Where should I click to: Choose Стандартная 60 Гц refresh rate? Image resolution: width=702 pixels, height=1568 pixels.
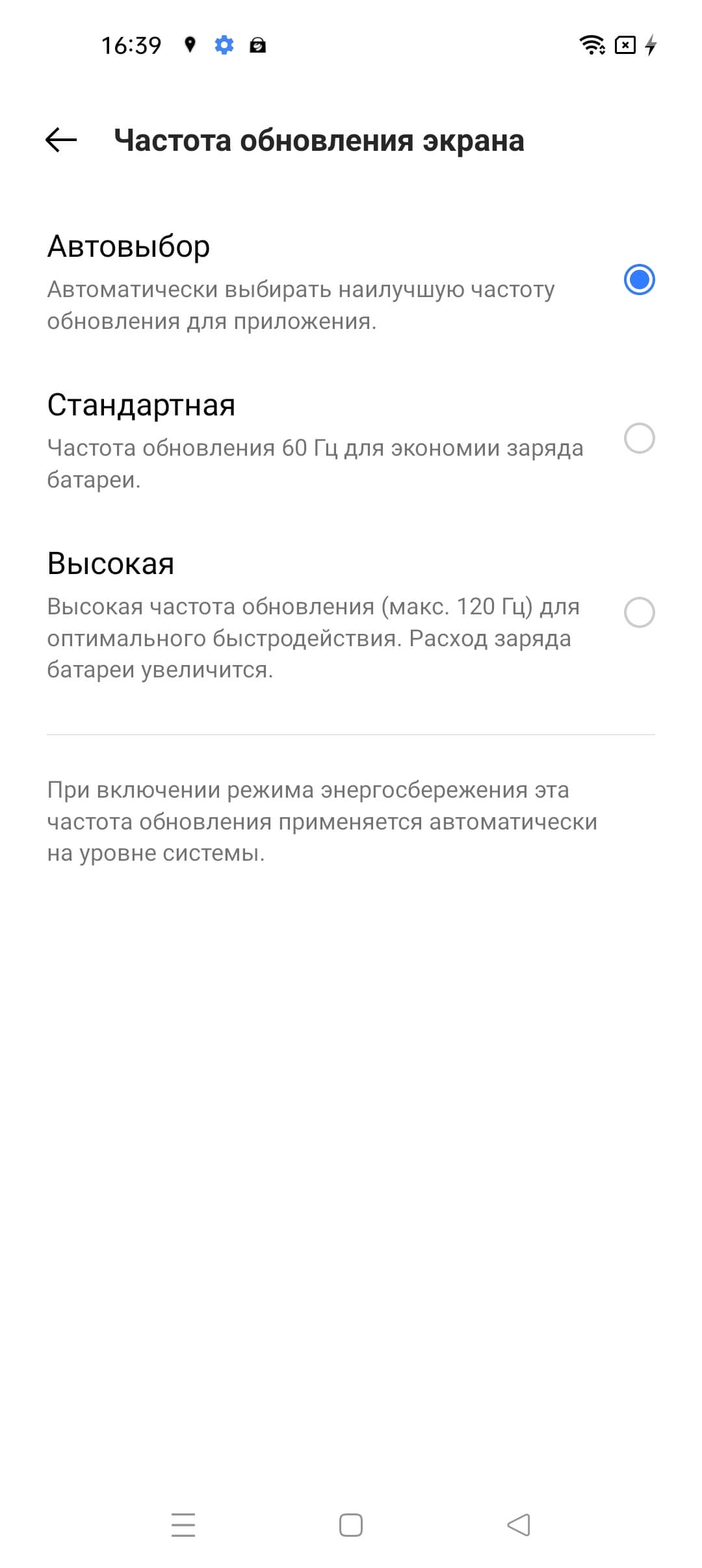tap(639, 439)
